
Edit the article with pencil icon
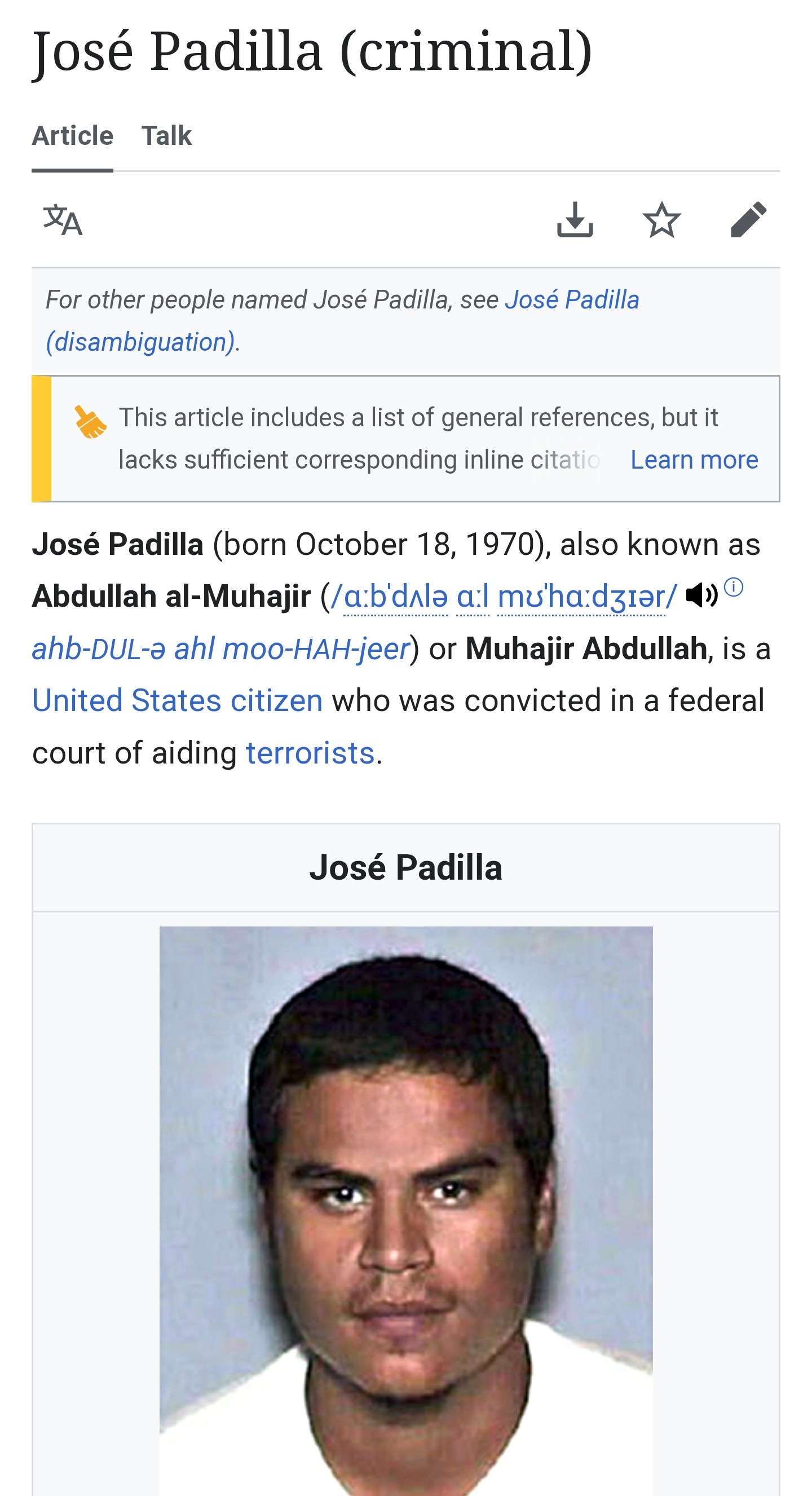(x=748, y=219)
